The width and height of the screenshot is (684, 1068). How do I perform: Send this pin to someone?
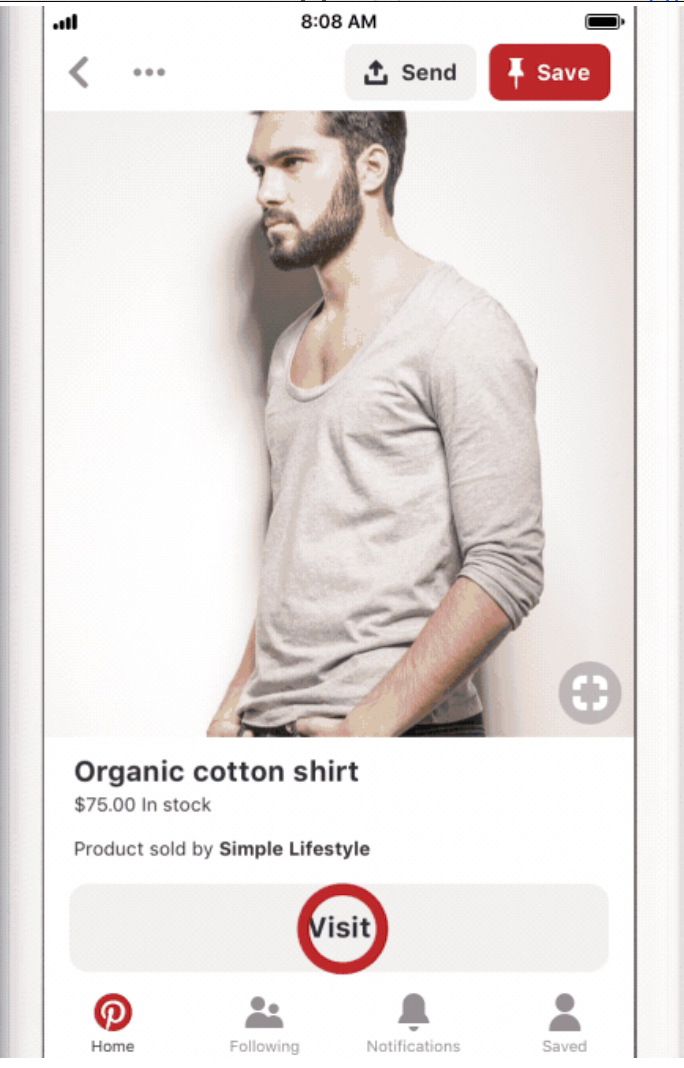pos(410,73)
